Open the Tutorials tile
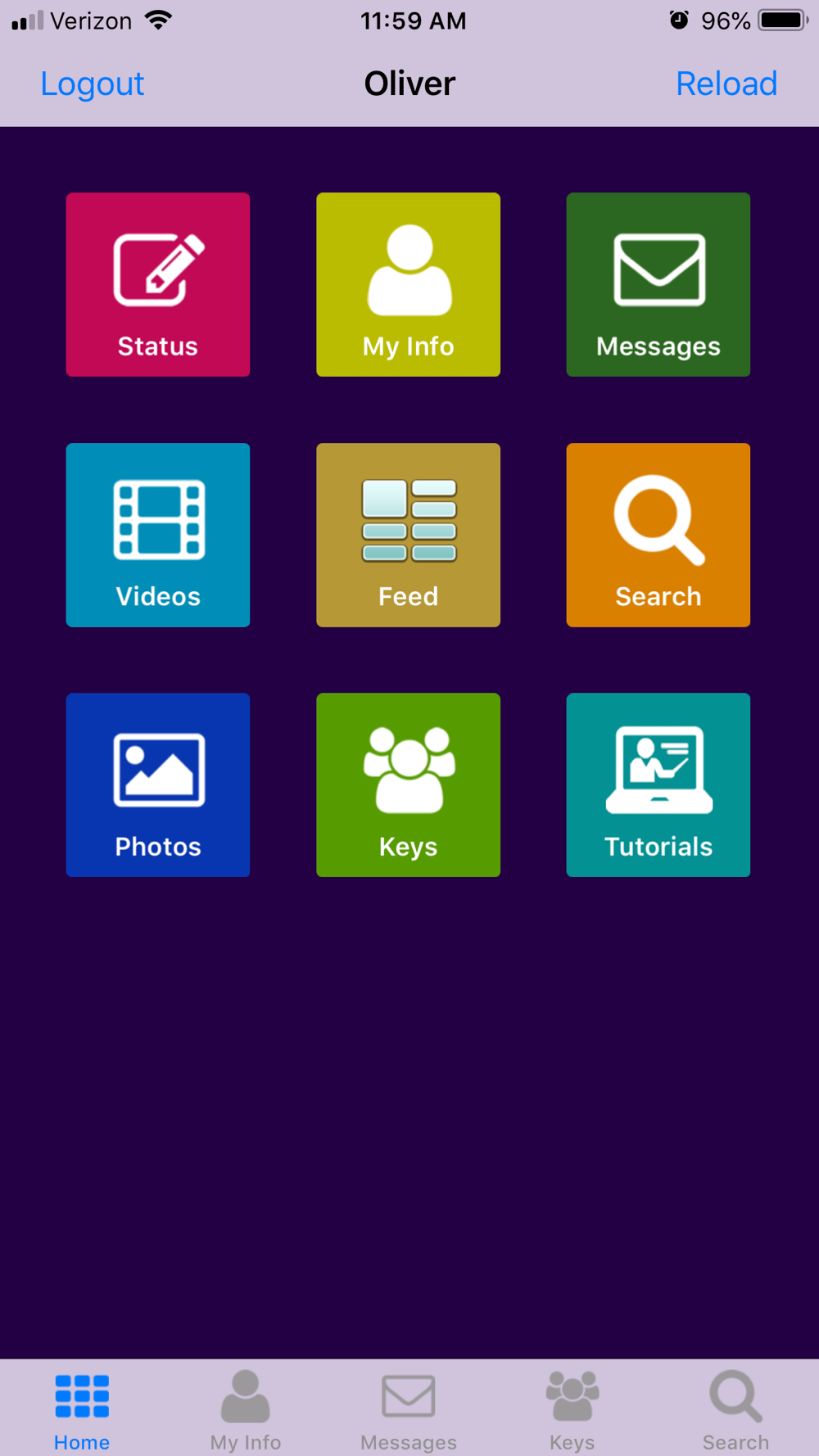Viewport: 819px width, 1456px height. pyautogui.click(x=658, y=785)
